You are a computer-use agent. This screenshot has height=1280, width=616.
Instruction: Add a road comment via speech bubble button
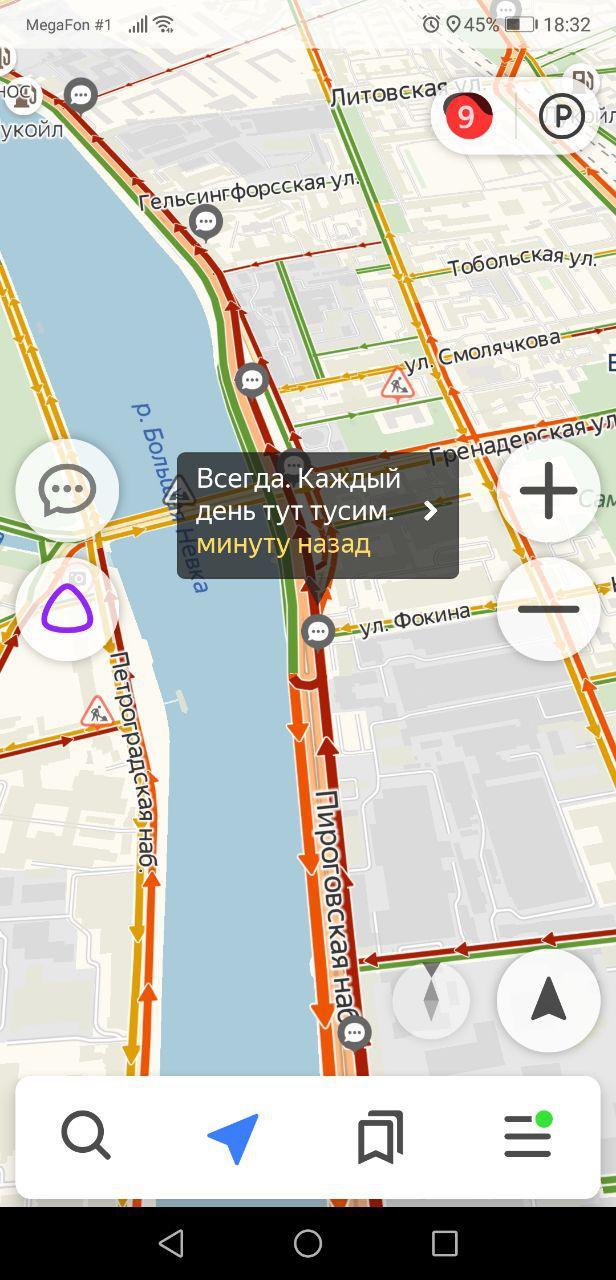67,490
